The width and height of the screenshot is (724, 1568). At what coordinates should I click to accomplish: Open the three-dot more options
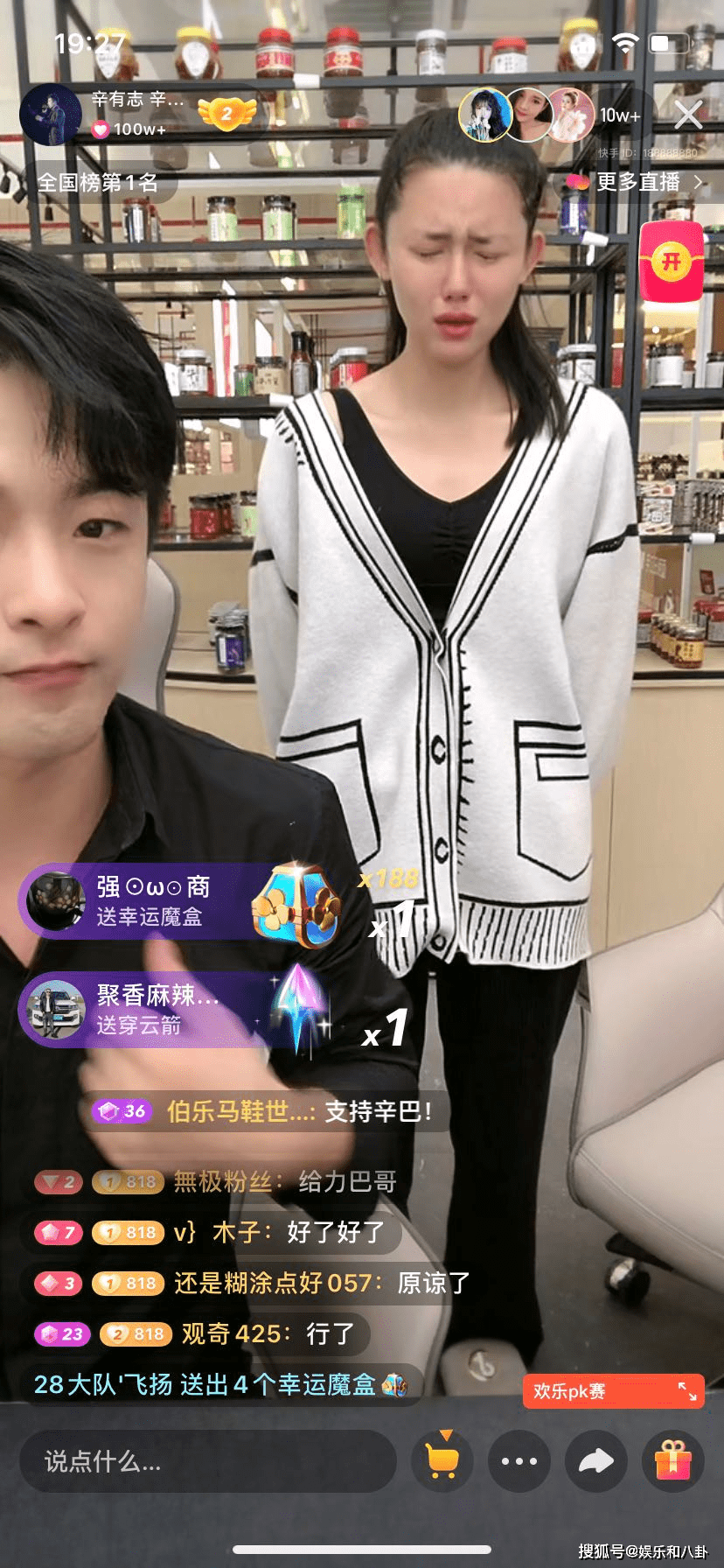pos(519,1460)
